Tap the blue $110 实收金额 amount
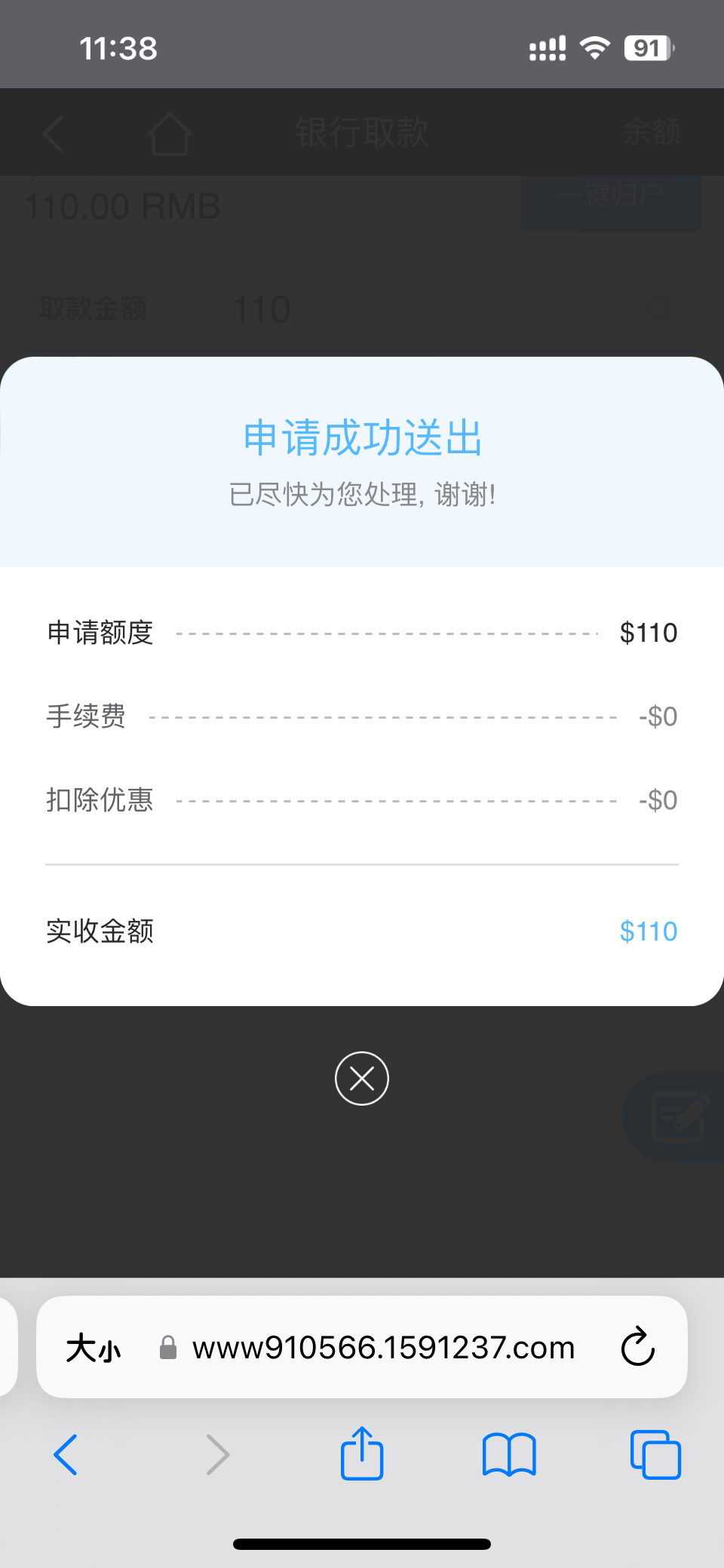 (x=648, y=931)
